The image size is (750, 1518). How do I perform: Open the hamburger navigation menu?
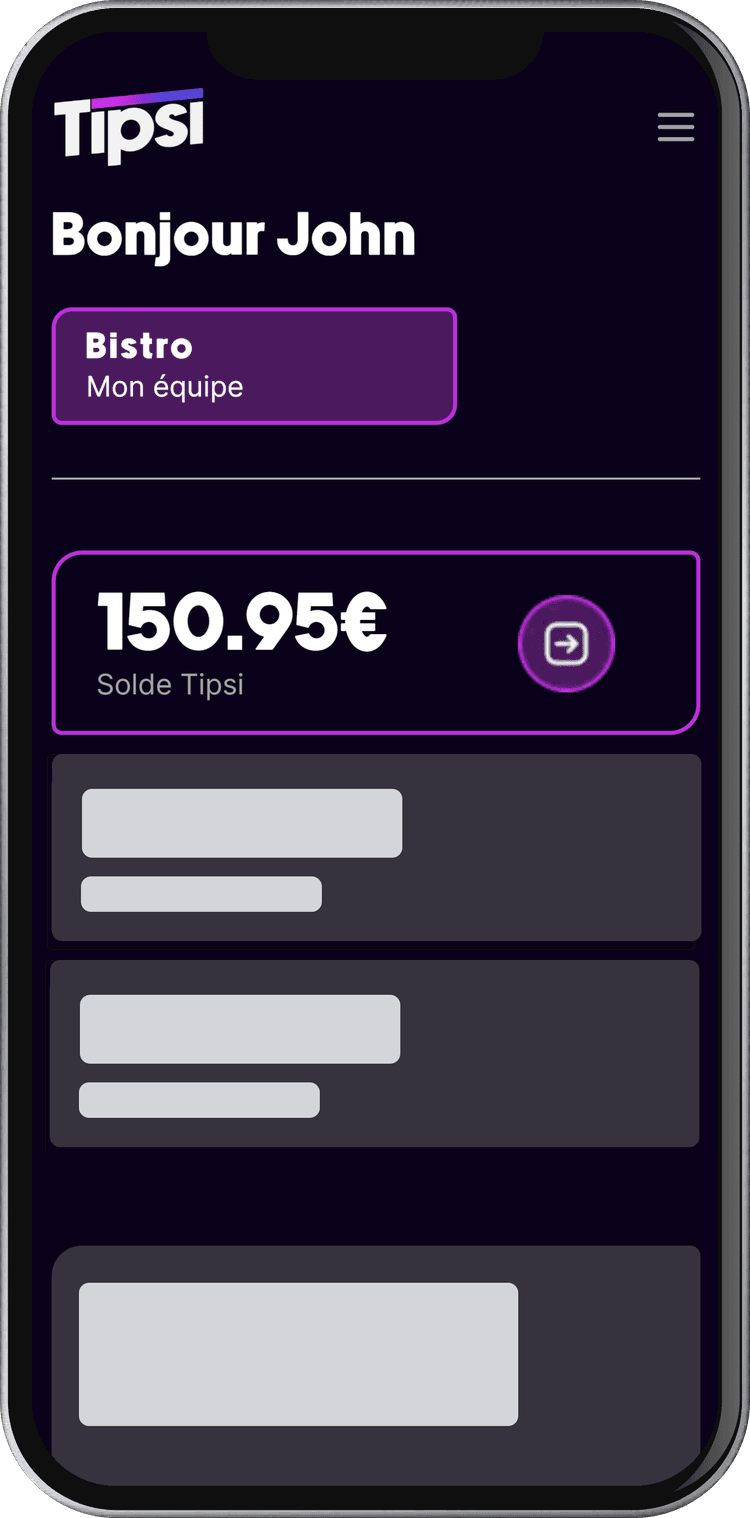(x=676, y=128)
